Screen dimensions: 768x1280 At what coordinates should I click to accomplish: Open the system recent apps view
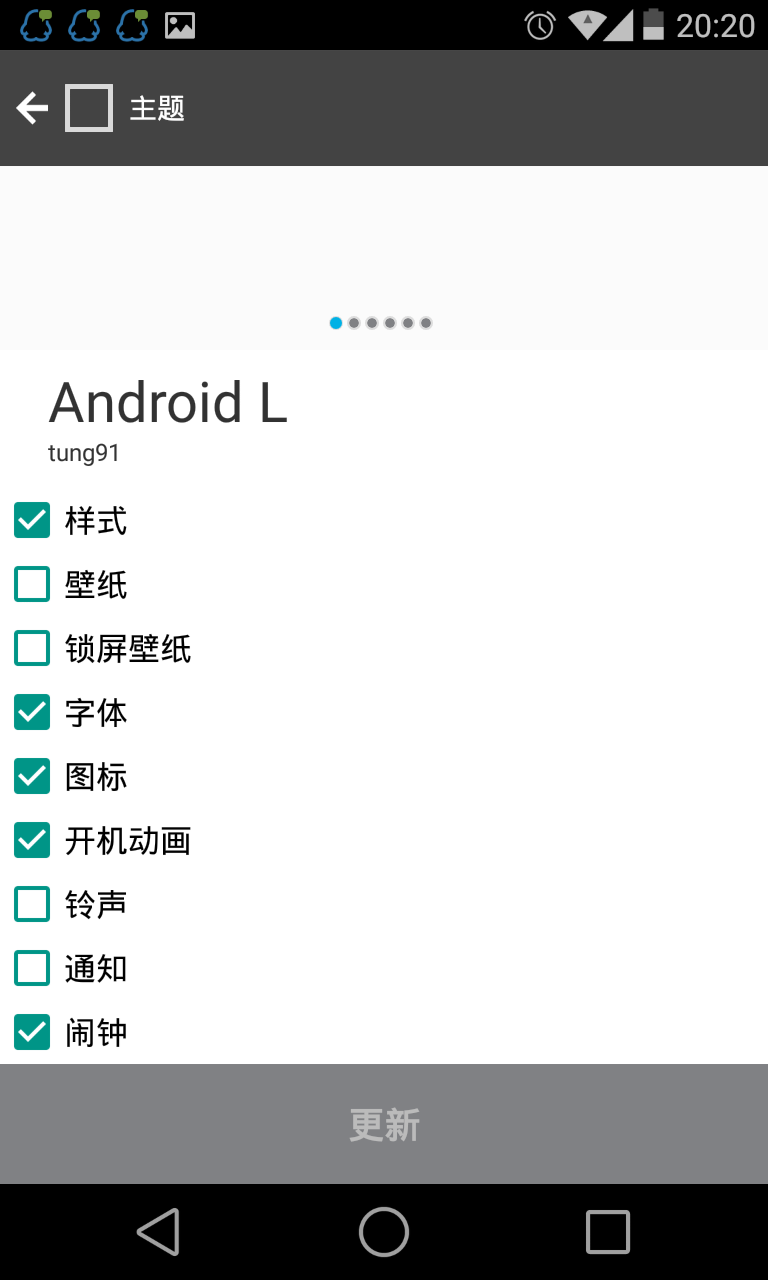click(x=607, y=1231)
